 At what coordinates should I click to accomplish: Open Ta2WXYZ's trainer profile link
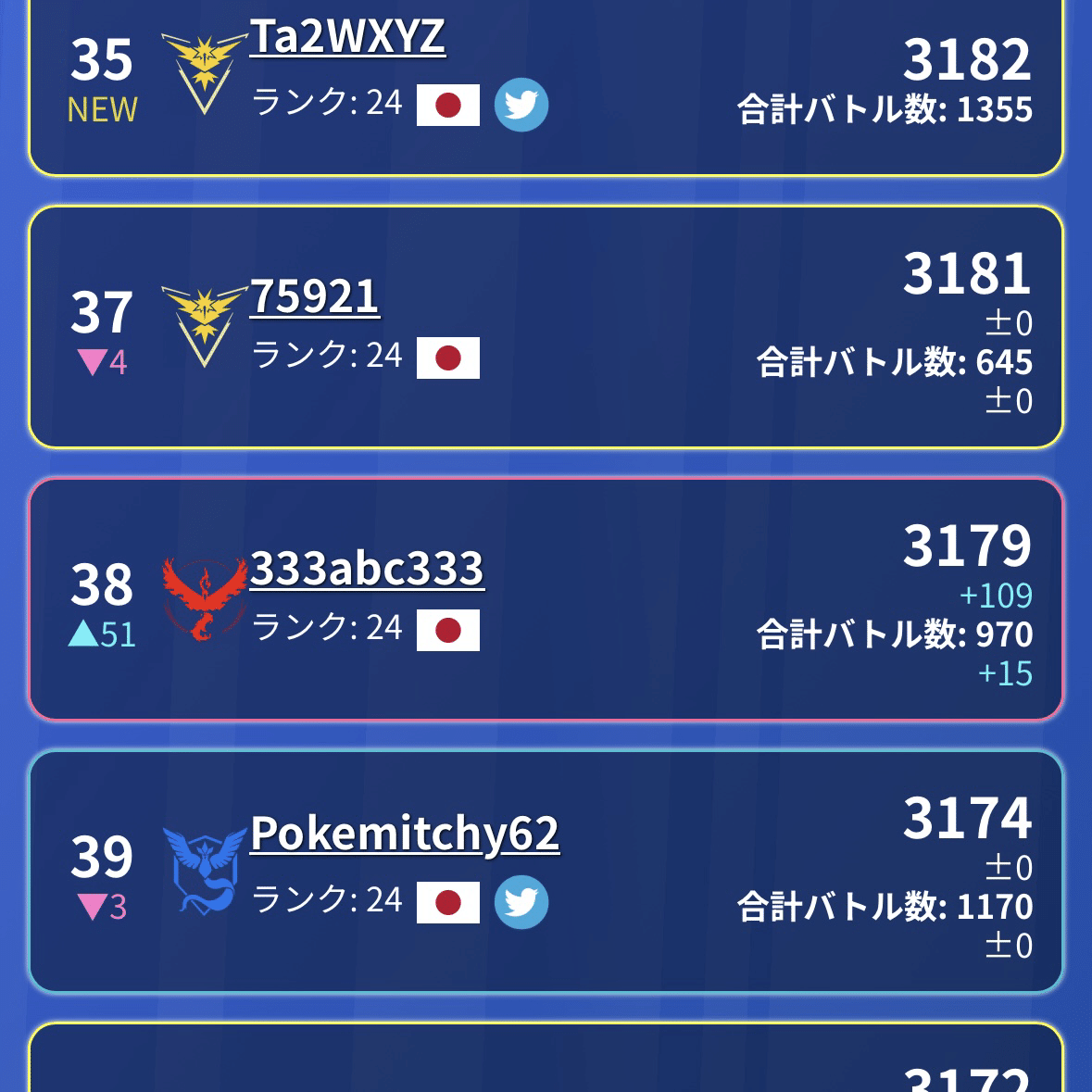(347, 37)
